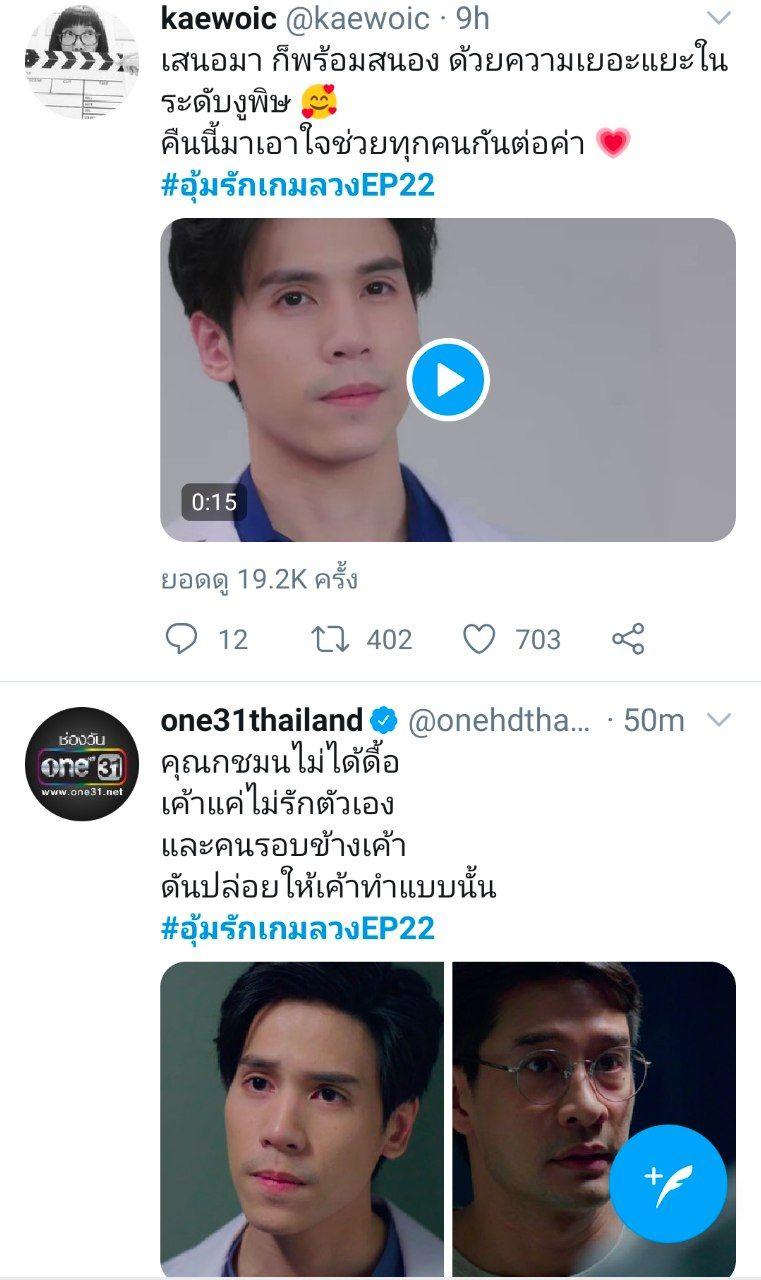The width and height of the screenshot is (761, 1280).
Task: Open kaewoic's tweet options chevron
Action: (x=719, y=18)
